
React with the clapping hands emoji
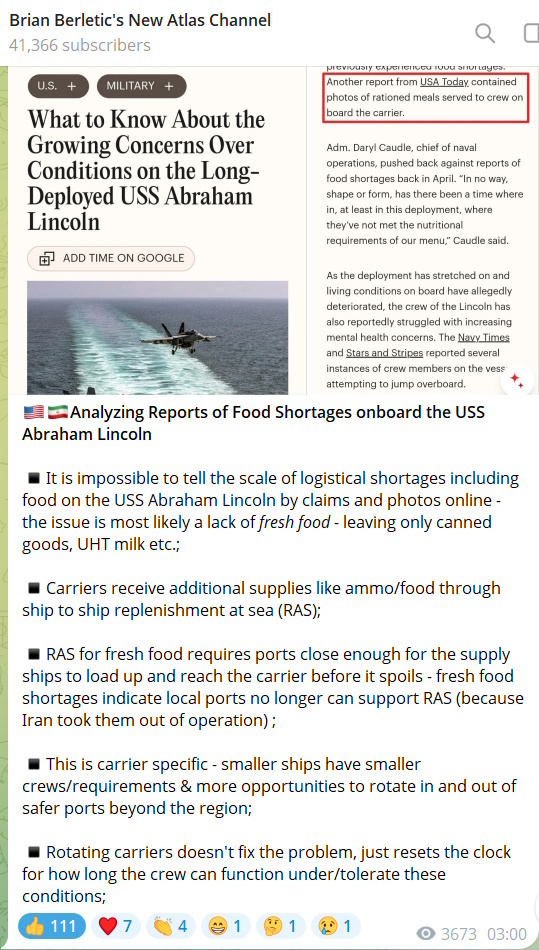tap(170, 926)
